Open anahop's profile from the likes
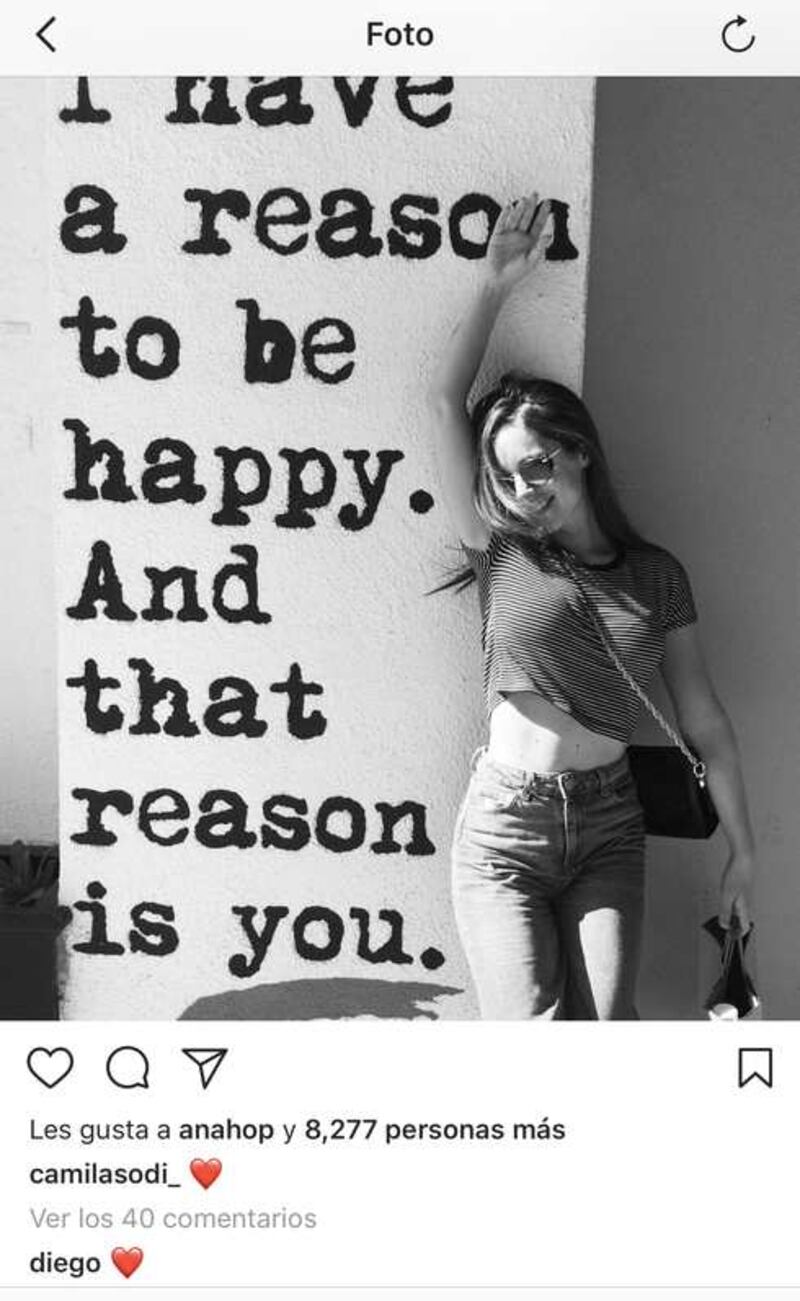The image size is (800, 1301). point(226,1131)
